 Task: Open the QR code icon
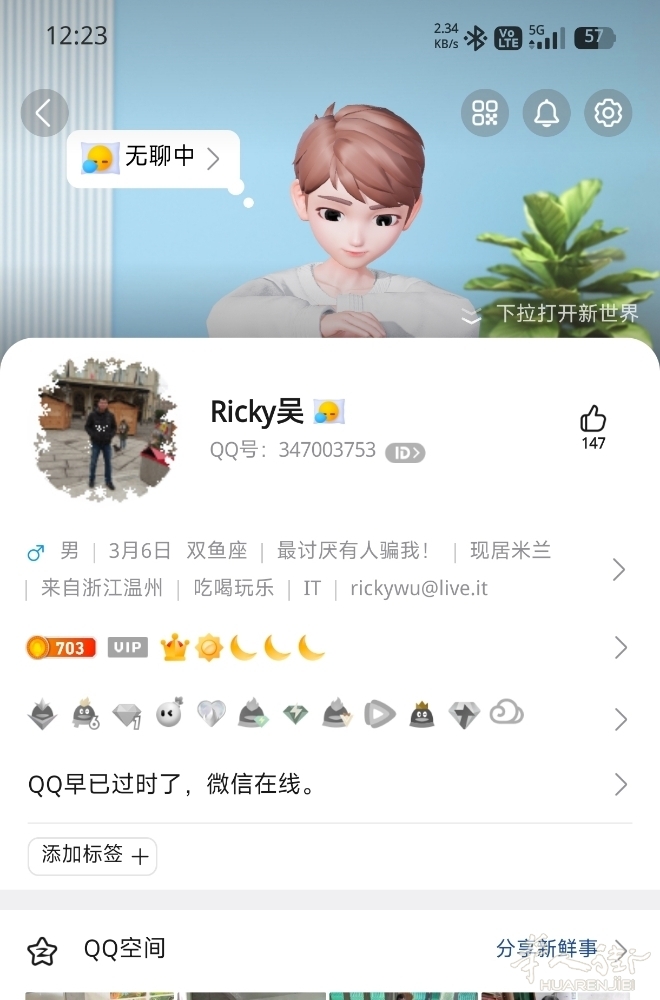(485, 113)
